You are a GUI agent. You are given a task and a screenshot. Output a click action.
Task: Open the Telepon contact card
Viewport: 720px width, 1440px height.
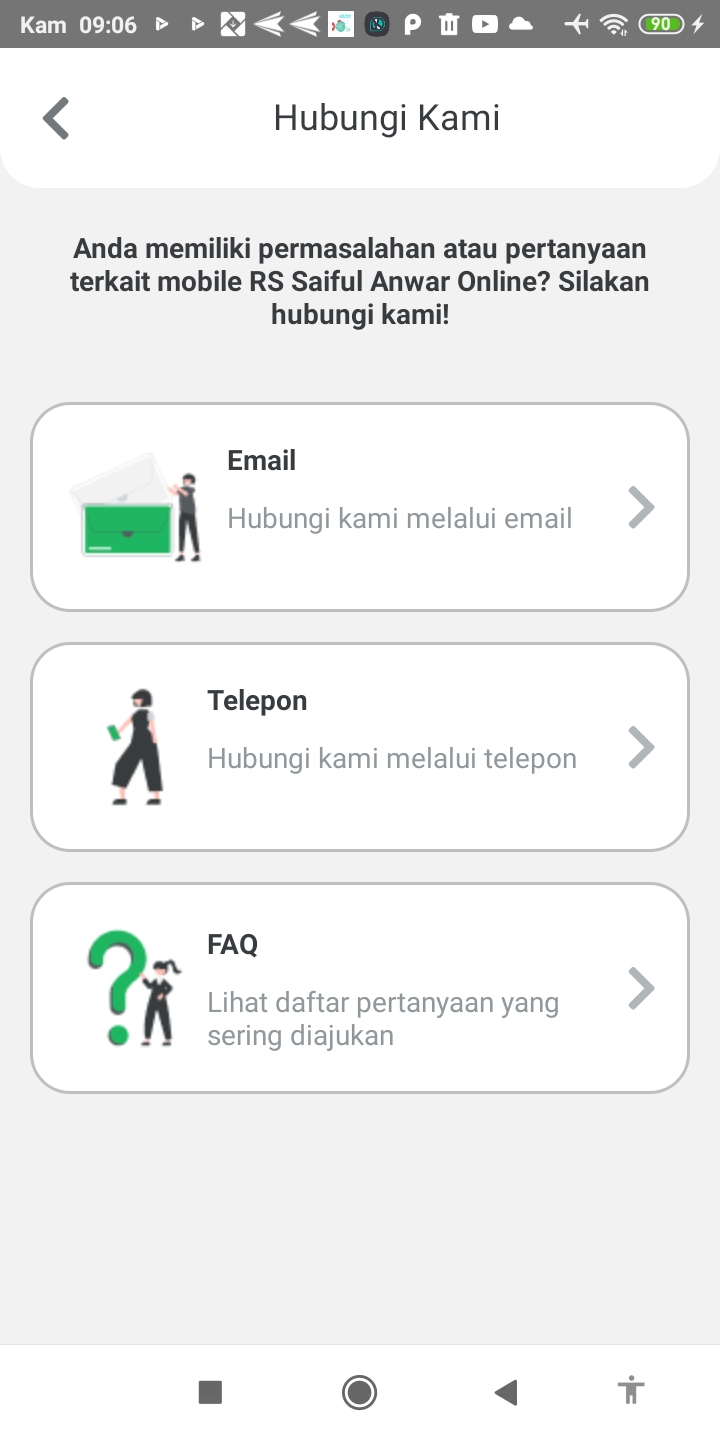360,747
